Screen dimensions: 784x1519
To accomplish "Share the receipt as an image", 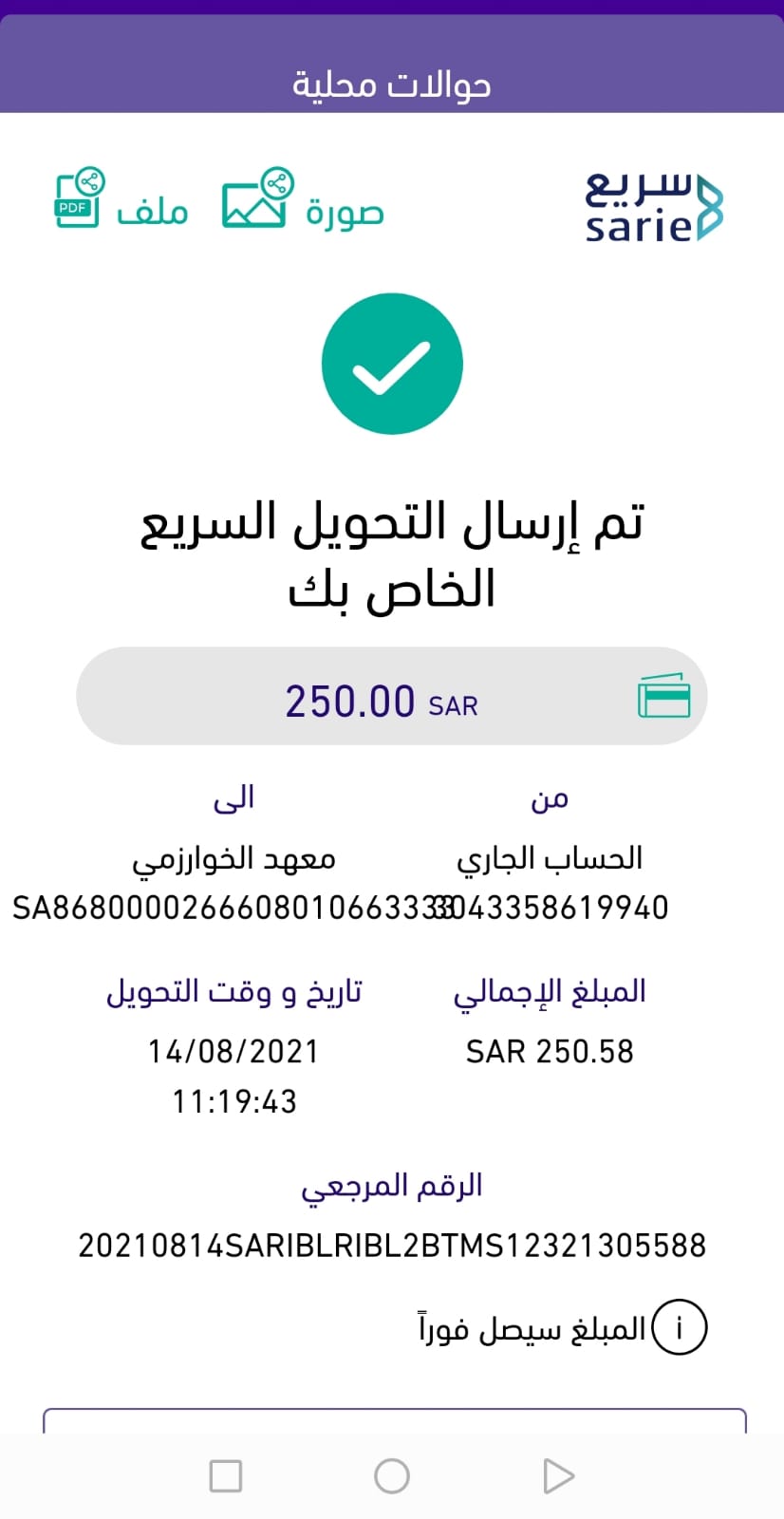I will [x=302, y=200].
